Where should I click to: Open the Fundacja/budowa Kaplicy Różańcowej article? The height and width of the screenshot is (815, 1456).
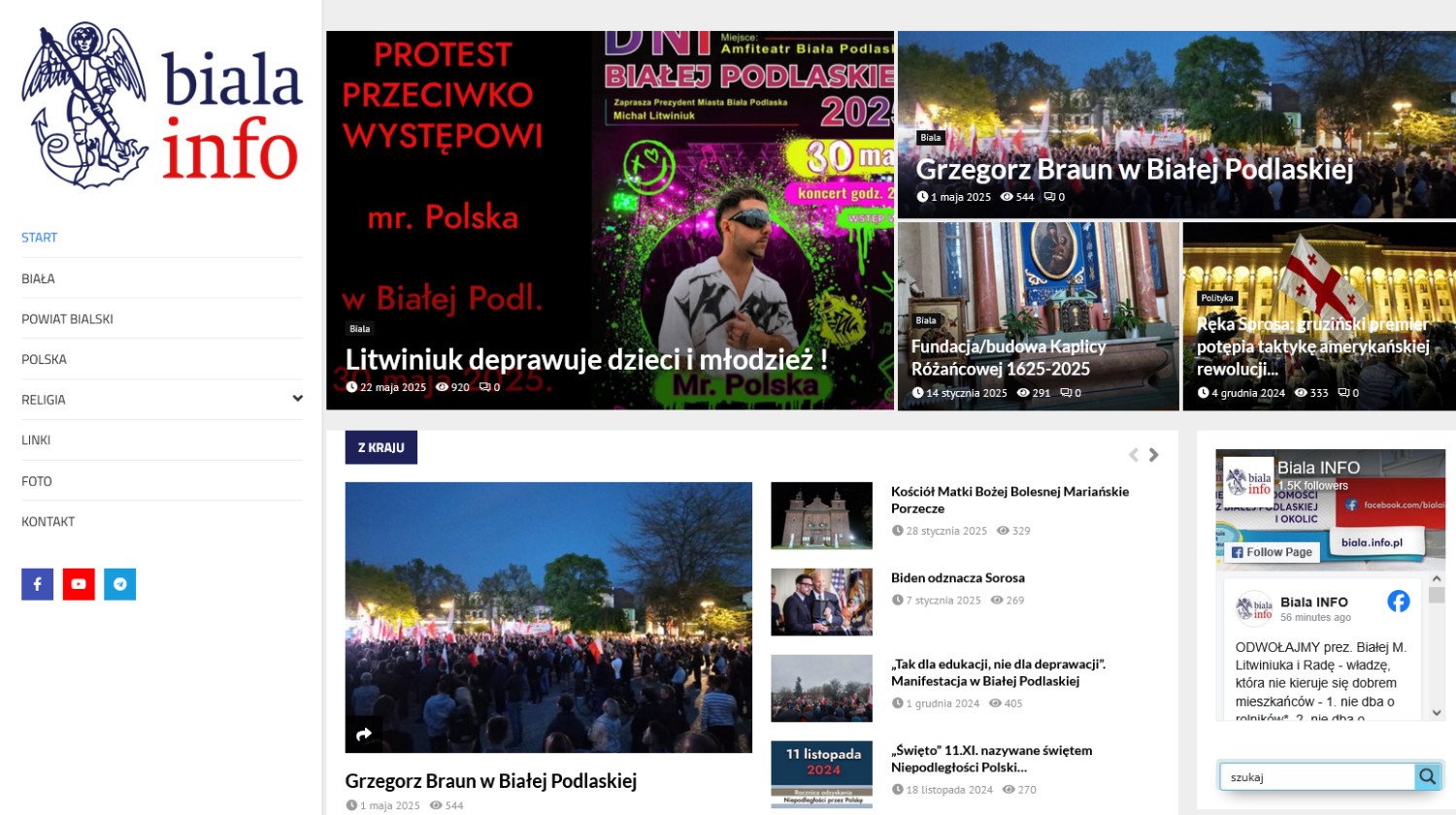pyautogui.click(x=1008, y=357)
